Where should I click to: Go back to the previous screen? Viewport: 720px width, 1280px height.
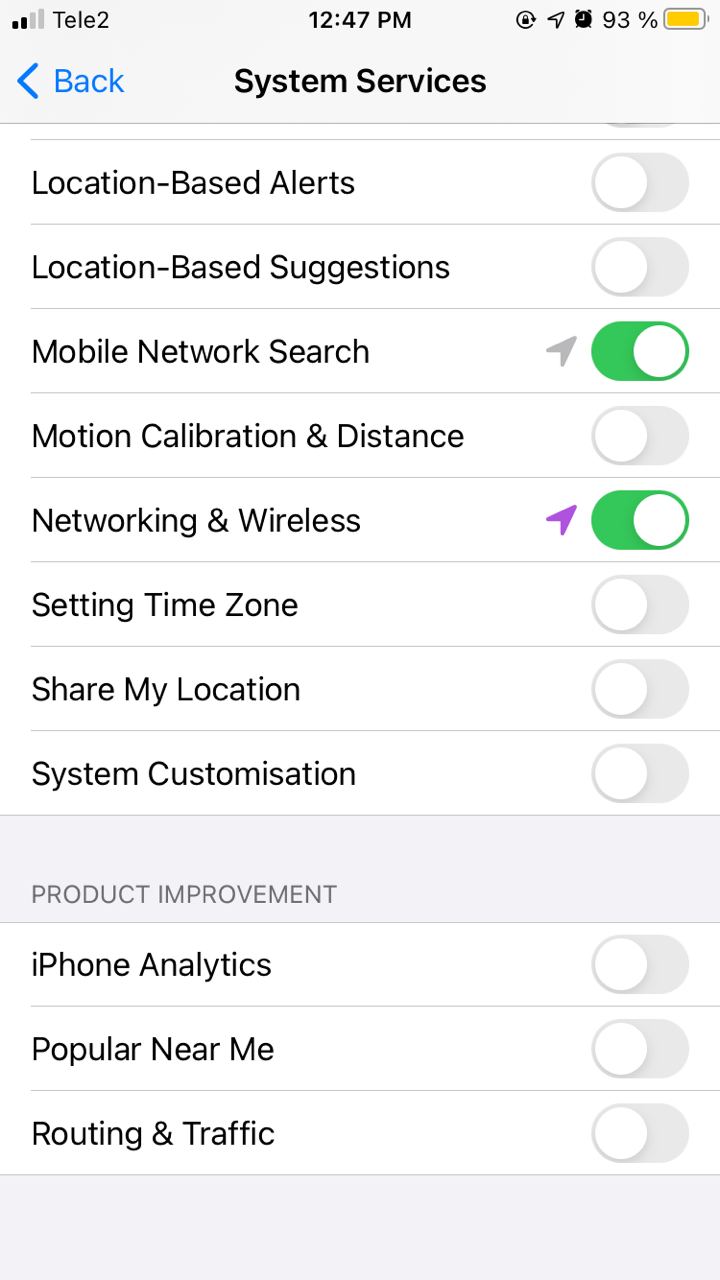[70, 81]
